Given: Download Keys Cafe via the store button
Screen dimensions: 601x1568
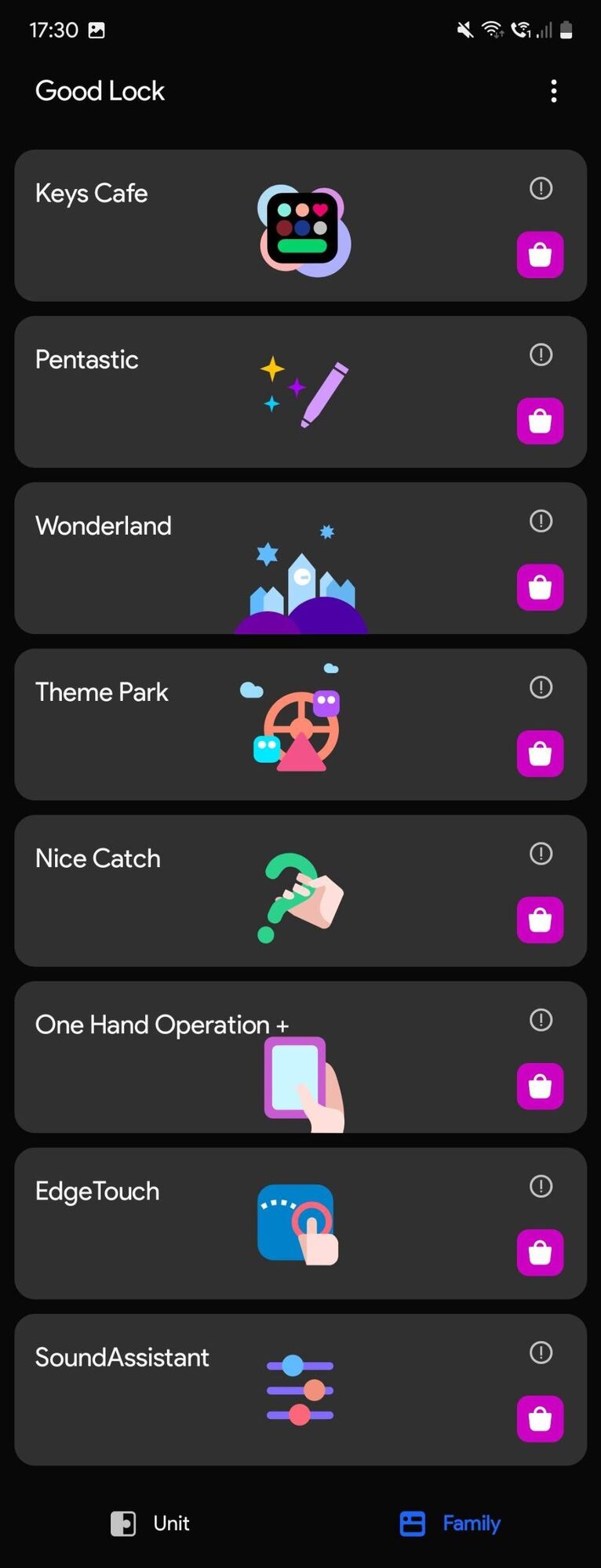Looking at the screenshot, I should pos(540,255).
